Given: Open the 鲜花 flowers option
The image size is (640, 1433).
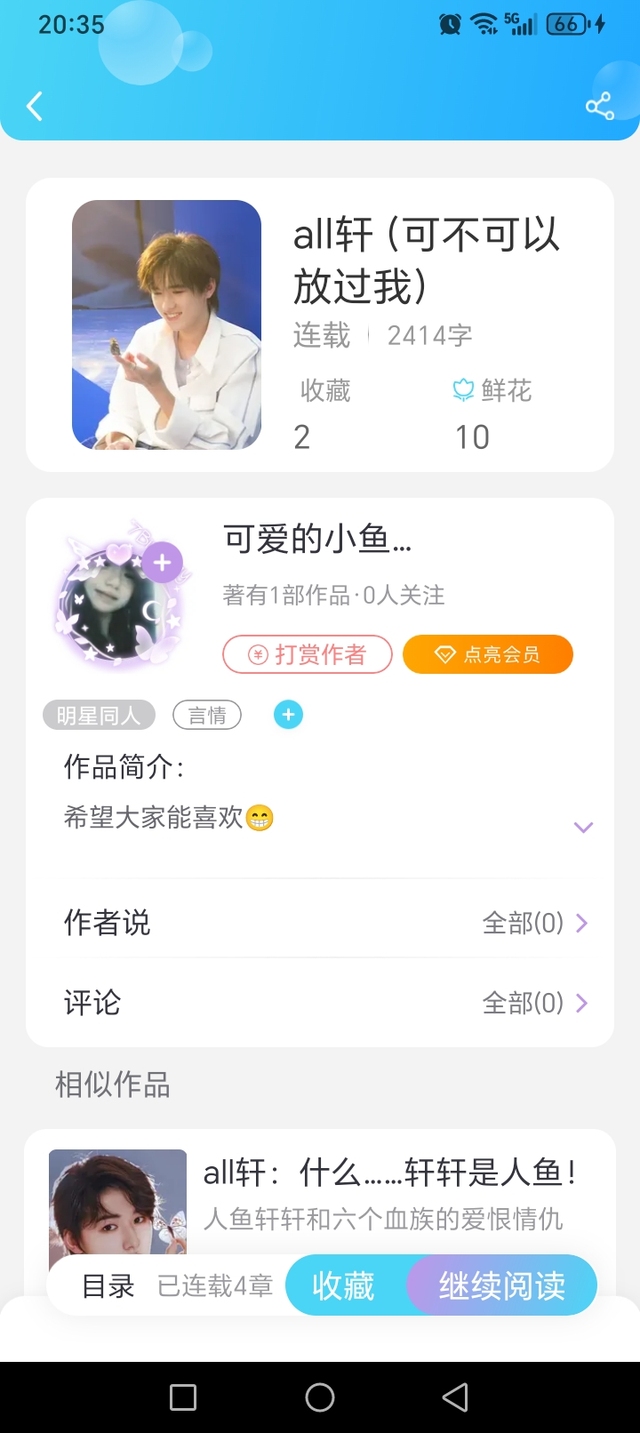Looking at the screenshot, I should click(492, 390).
